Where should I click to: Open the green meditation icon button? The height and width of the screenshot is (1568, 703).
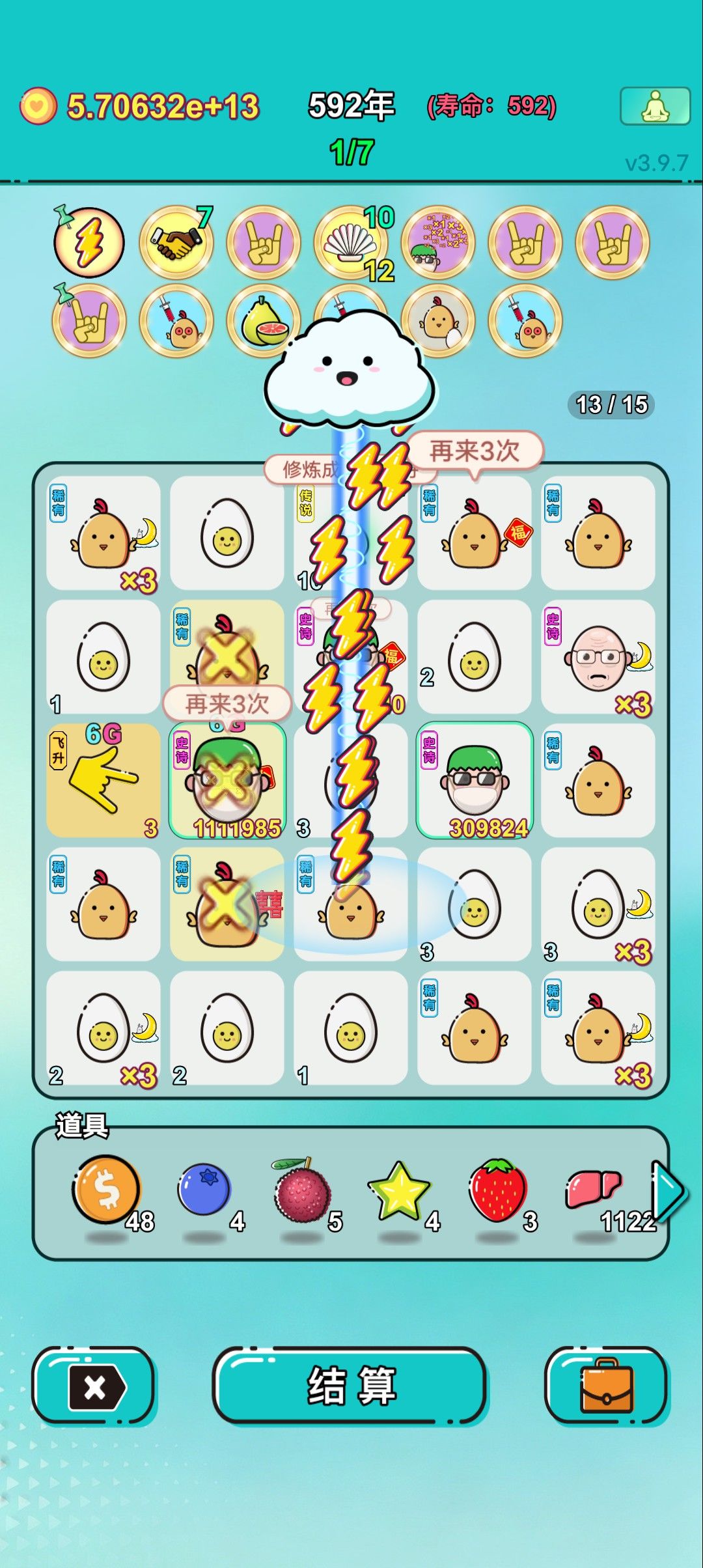coord(655,105)
